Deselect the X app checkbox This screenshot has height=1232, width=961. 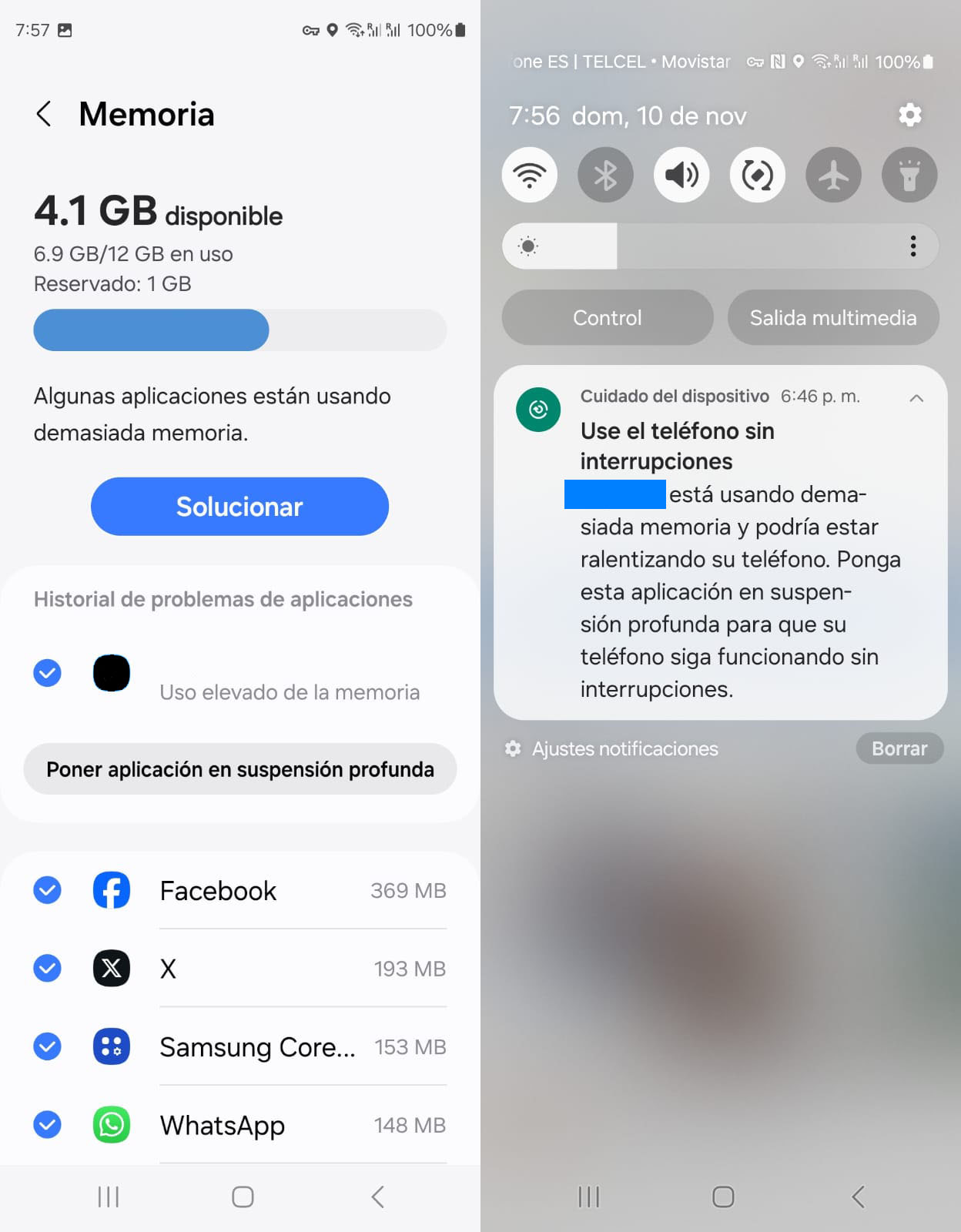point(47,968)
